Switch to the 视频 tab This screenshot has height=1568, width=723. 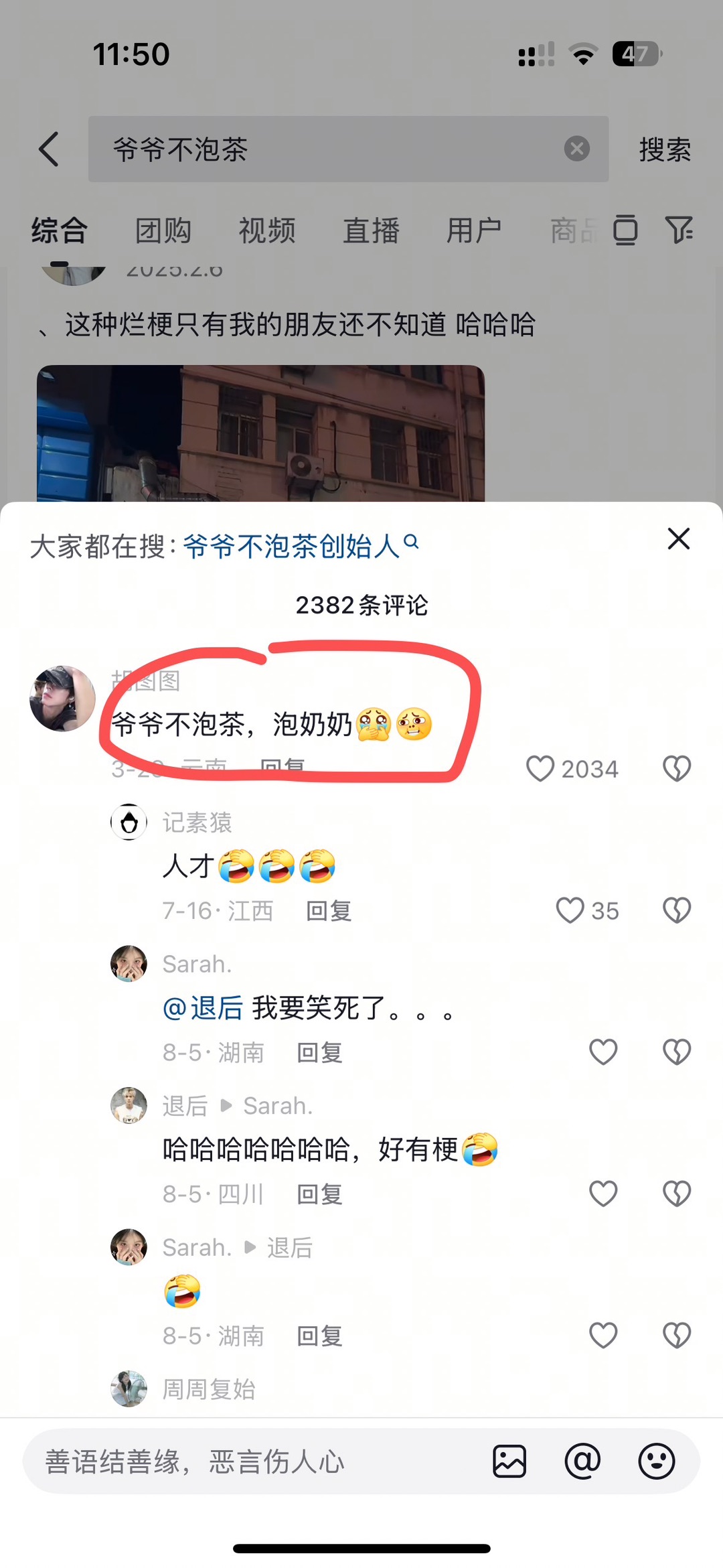point(267,230)
